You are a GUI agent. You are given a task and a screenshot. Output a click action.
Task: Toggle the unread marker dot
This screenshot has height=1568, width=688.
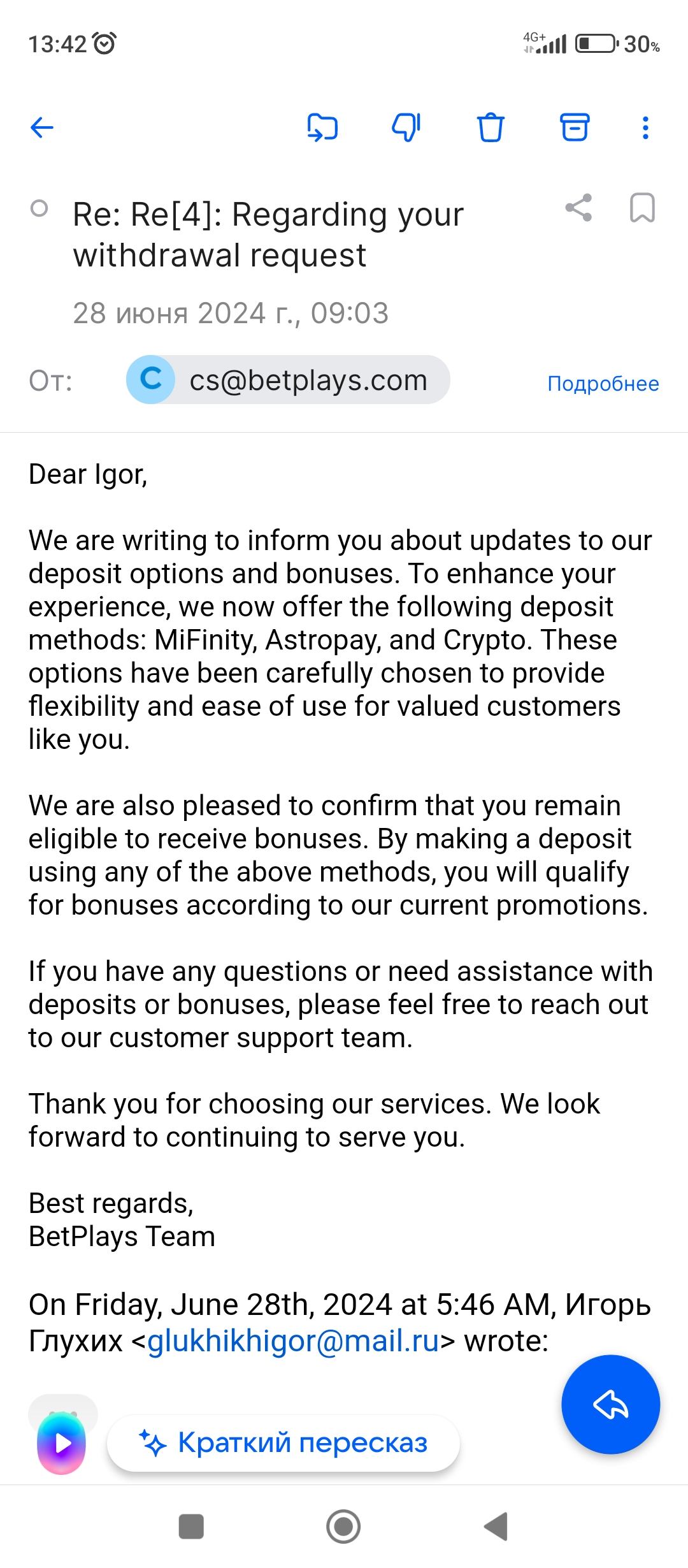[x=39, y=208]
